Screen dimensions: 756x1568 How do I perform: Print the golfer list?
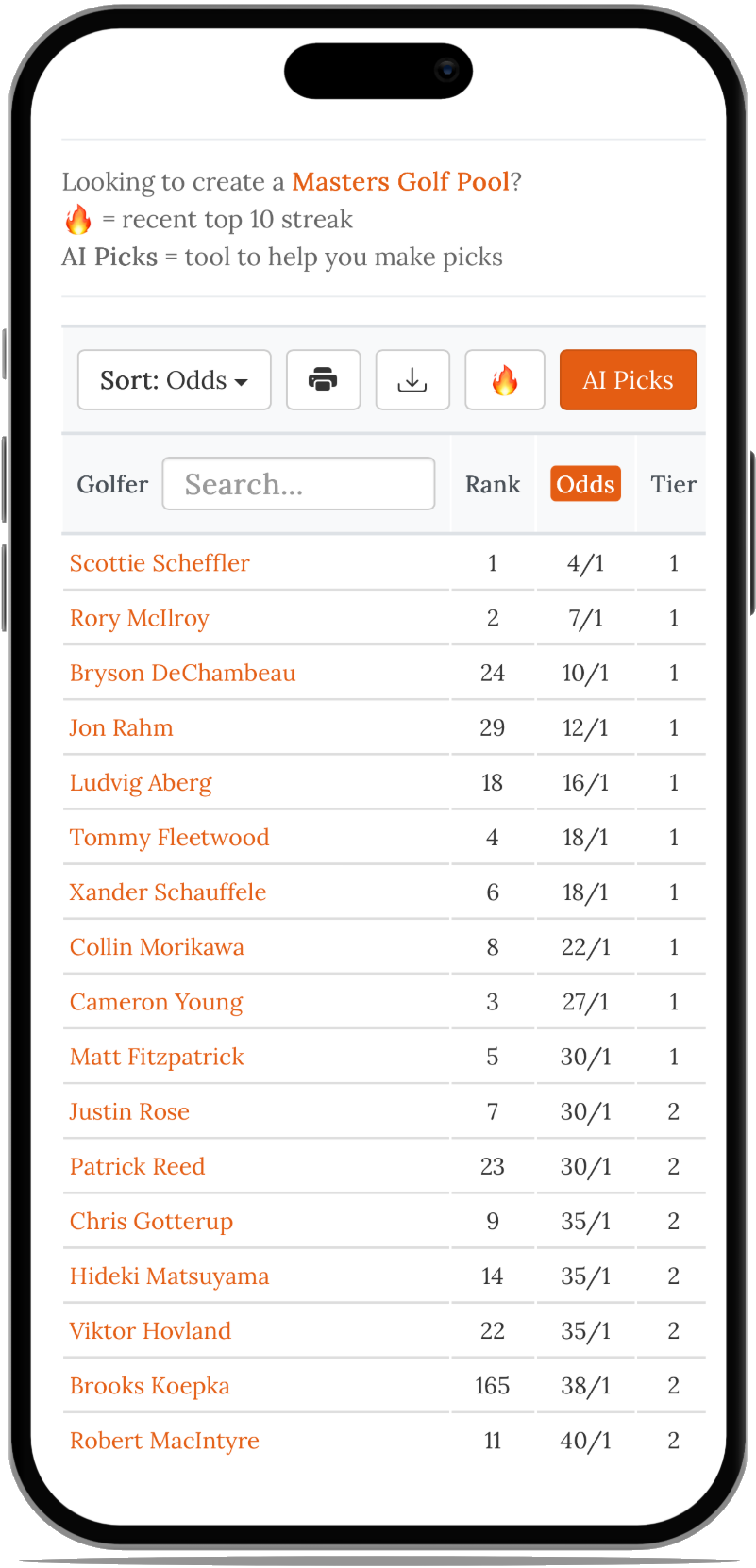coord(323,380)
